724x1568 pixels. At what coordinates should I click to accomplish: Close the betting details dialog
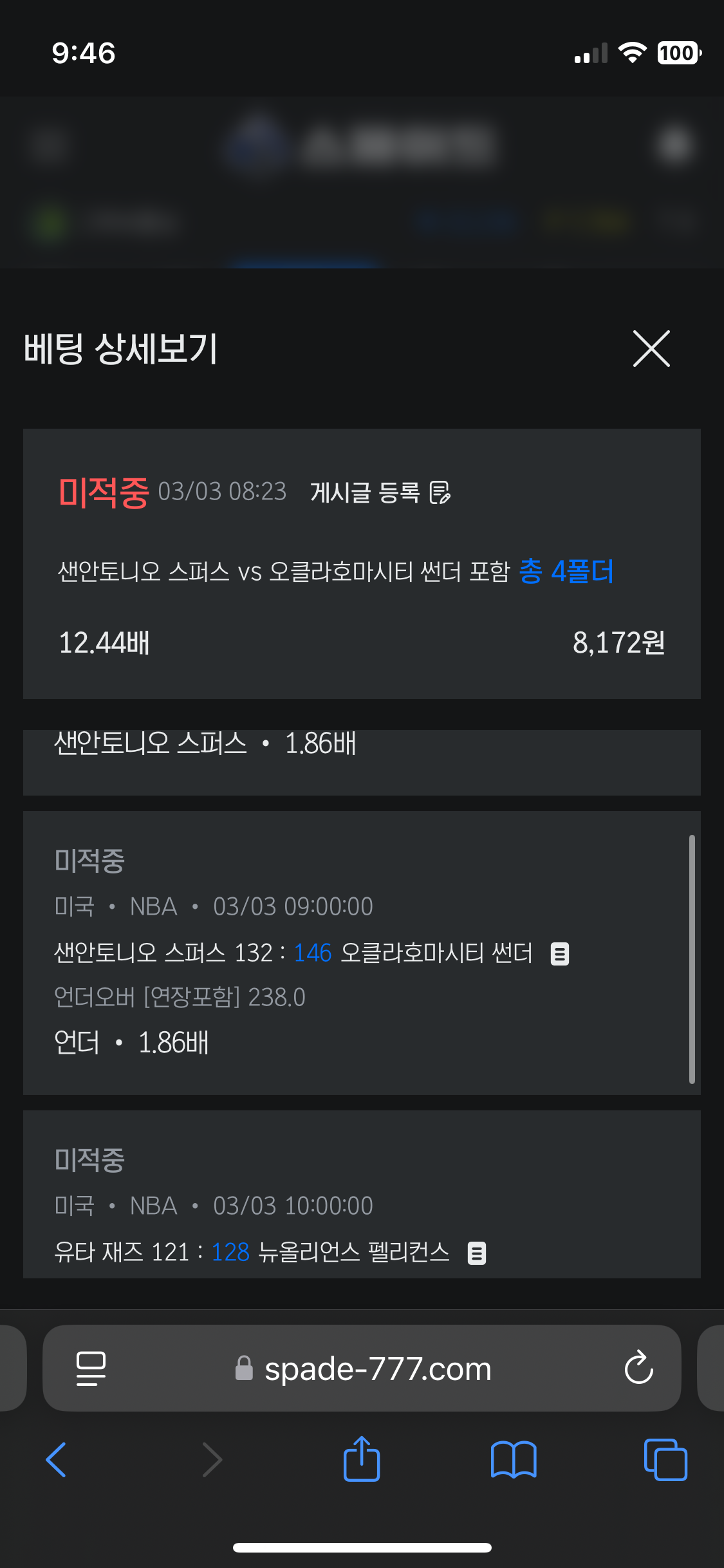coord(651,348)
